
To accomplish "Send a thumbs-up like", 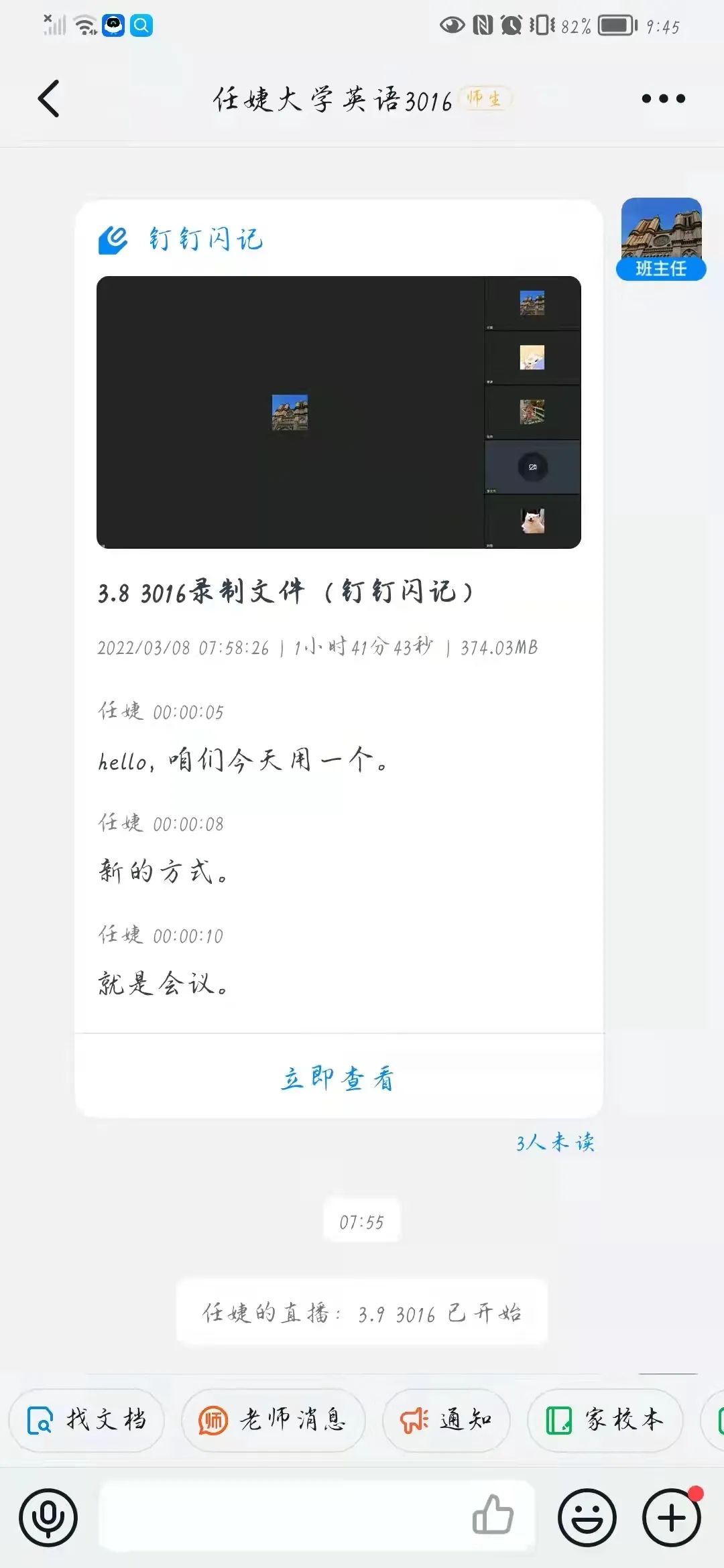I will point(493,1515).
